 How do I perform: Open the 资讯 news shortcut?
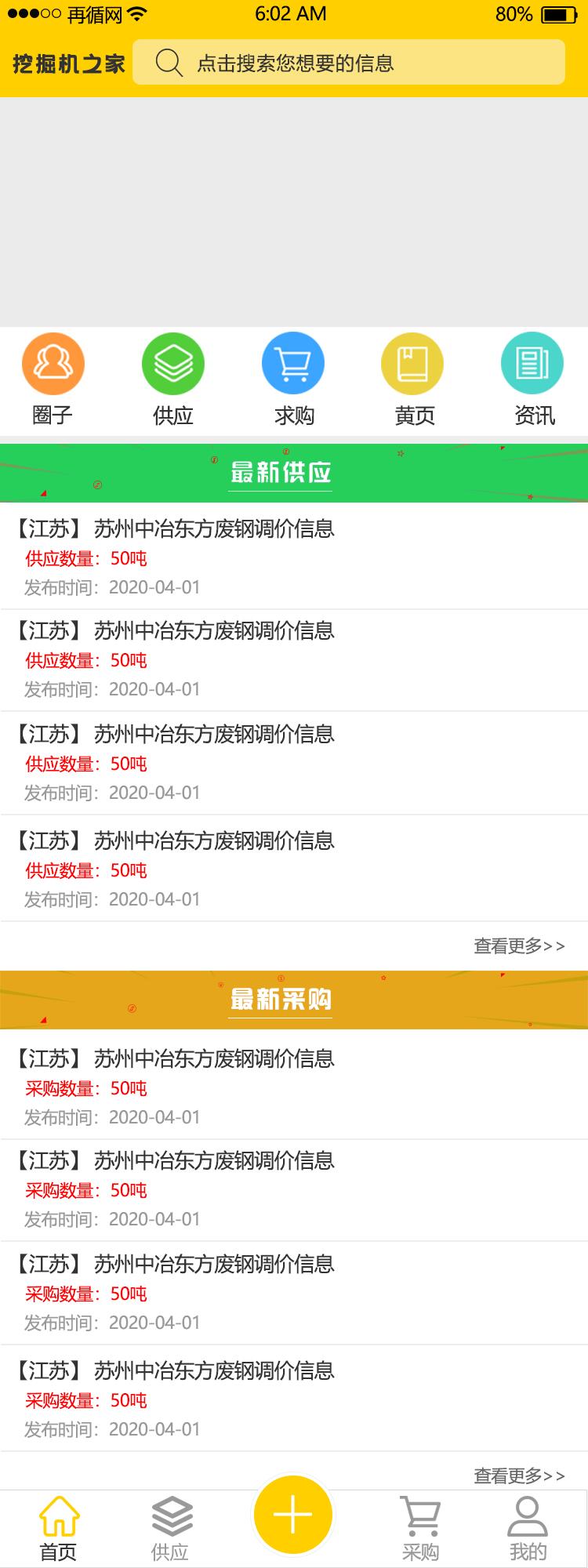[533, 365]
